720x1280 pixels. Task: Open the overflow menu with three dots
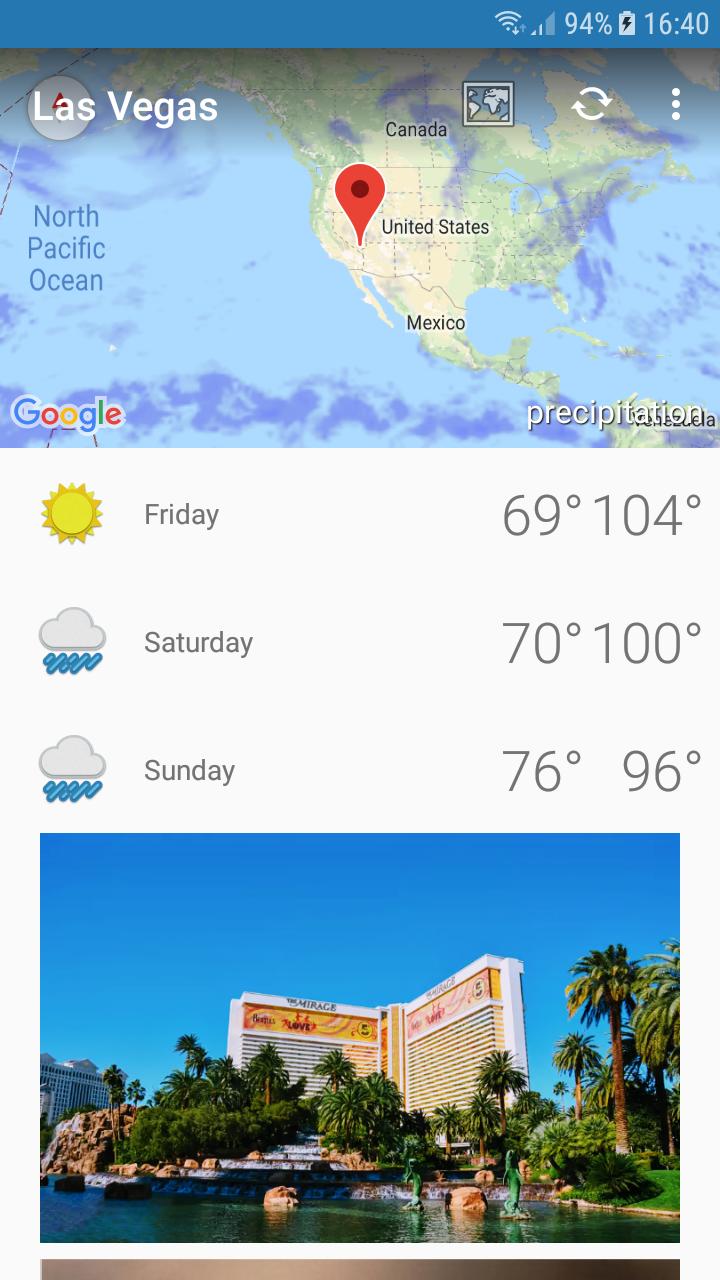676,105
